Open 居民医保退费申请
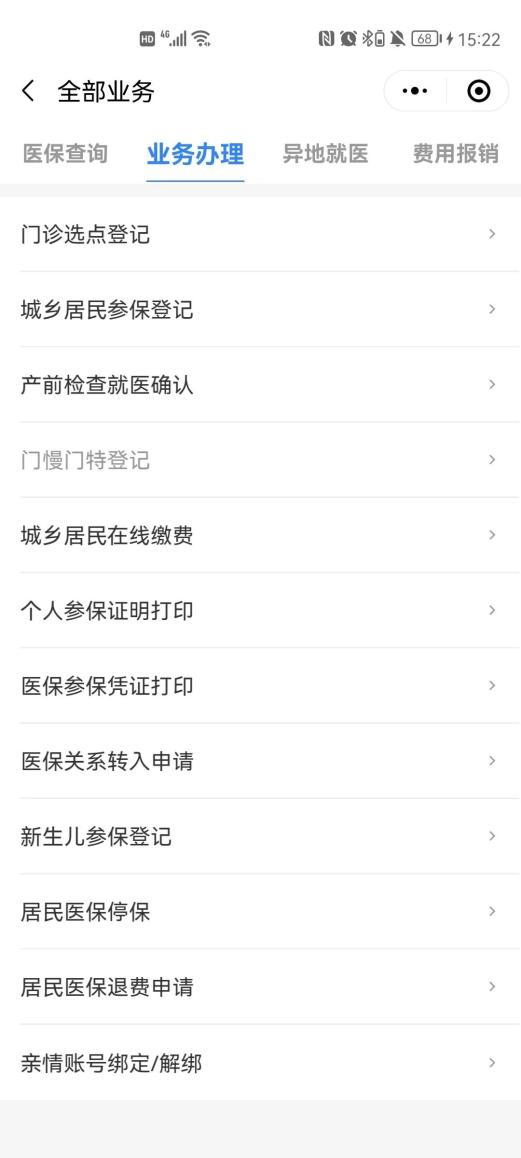 [x=260, y=987]
